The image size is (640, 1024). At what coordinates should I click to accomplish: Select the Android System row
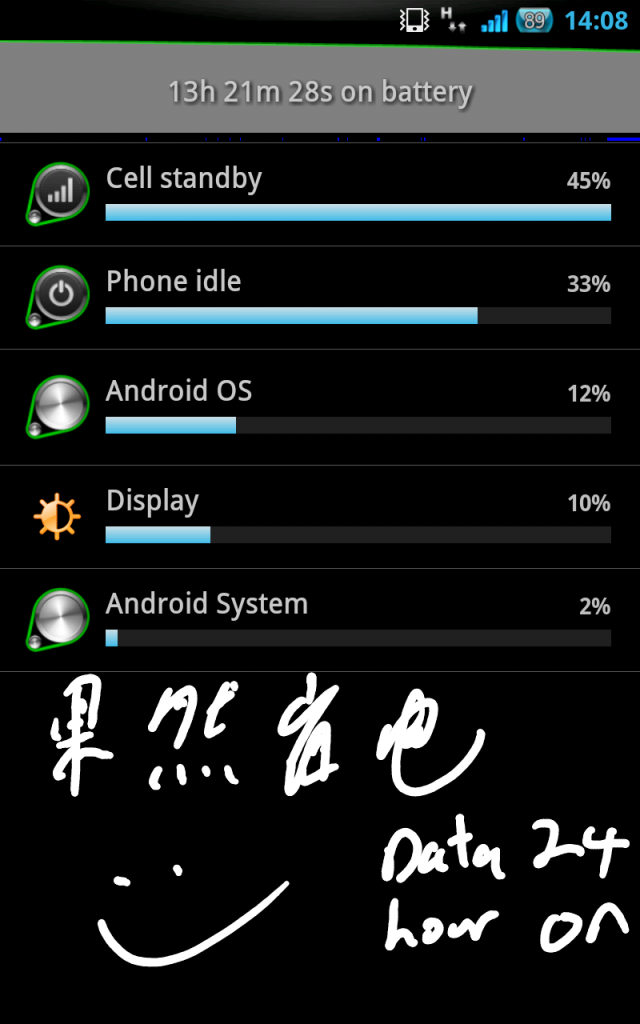(x=320, y=620)
